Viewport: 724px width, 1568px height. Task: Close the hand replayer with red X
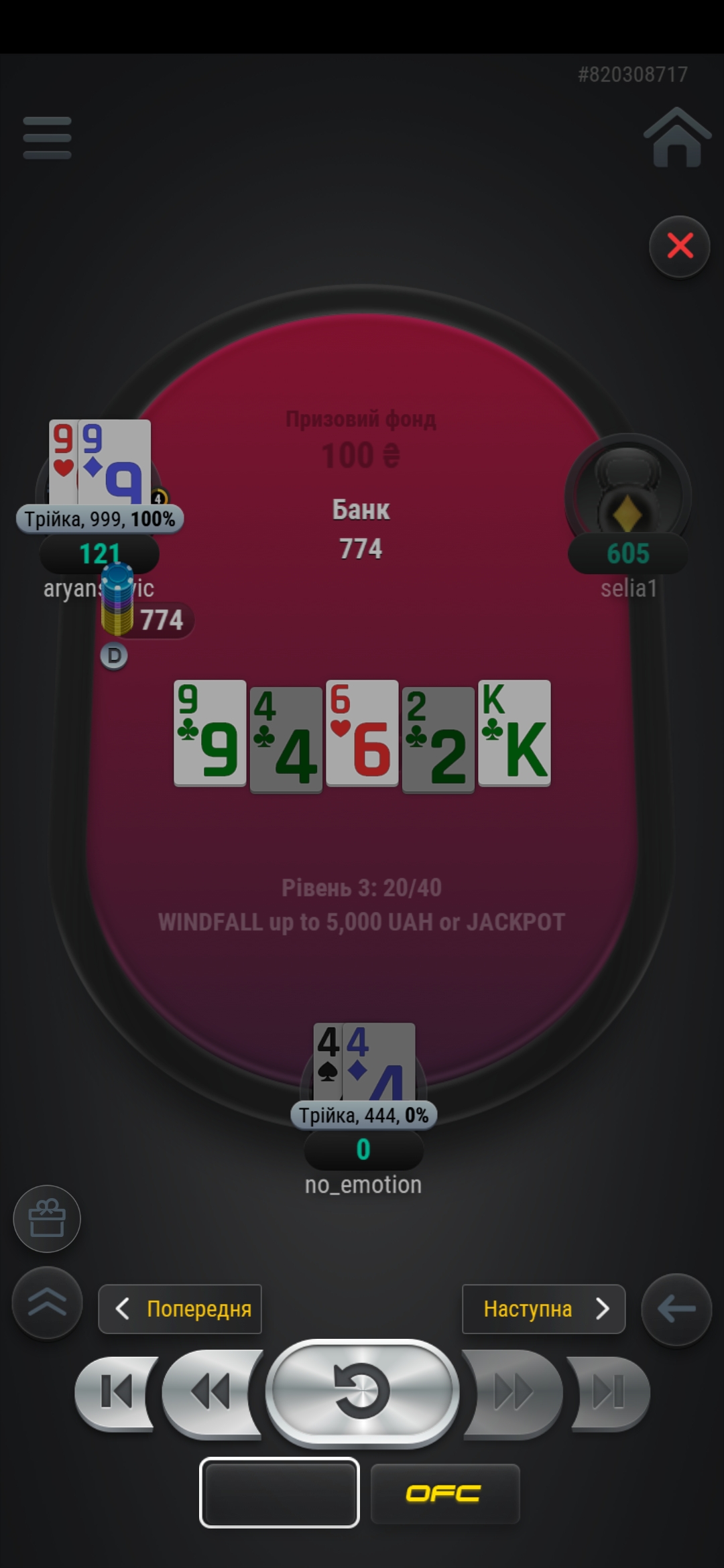(679, 247)
